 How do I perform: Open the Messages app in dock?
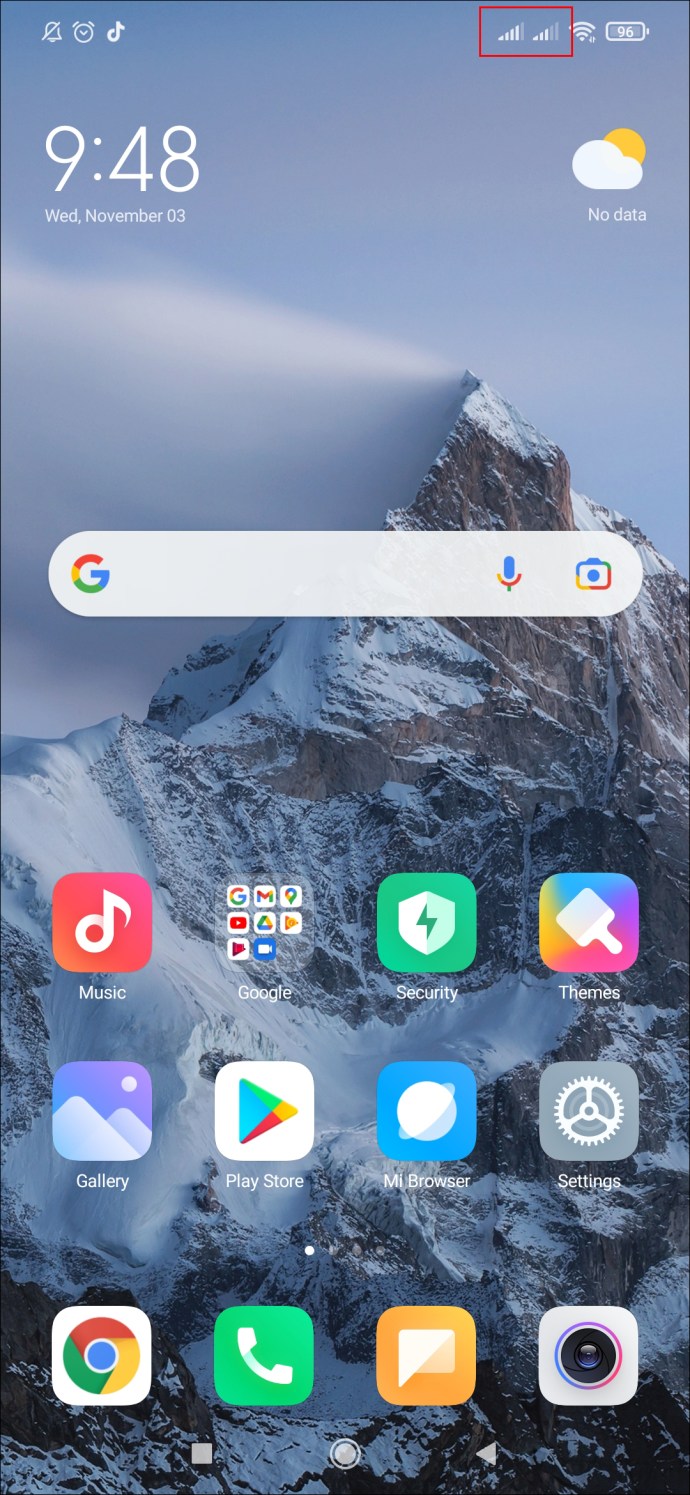click(427, 1355)
